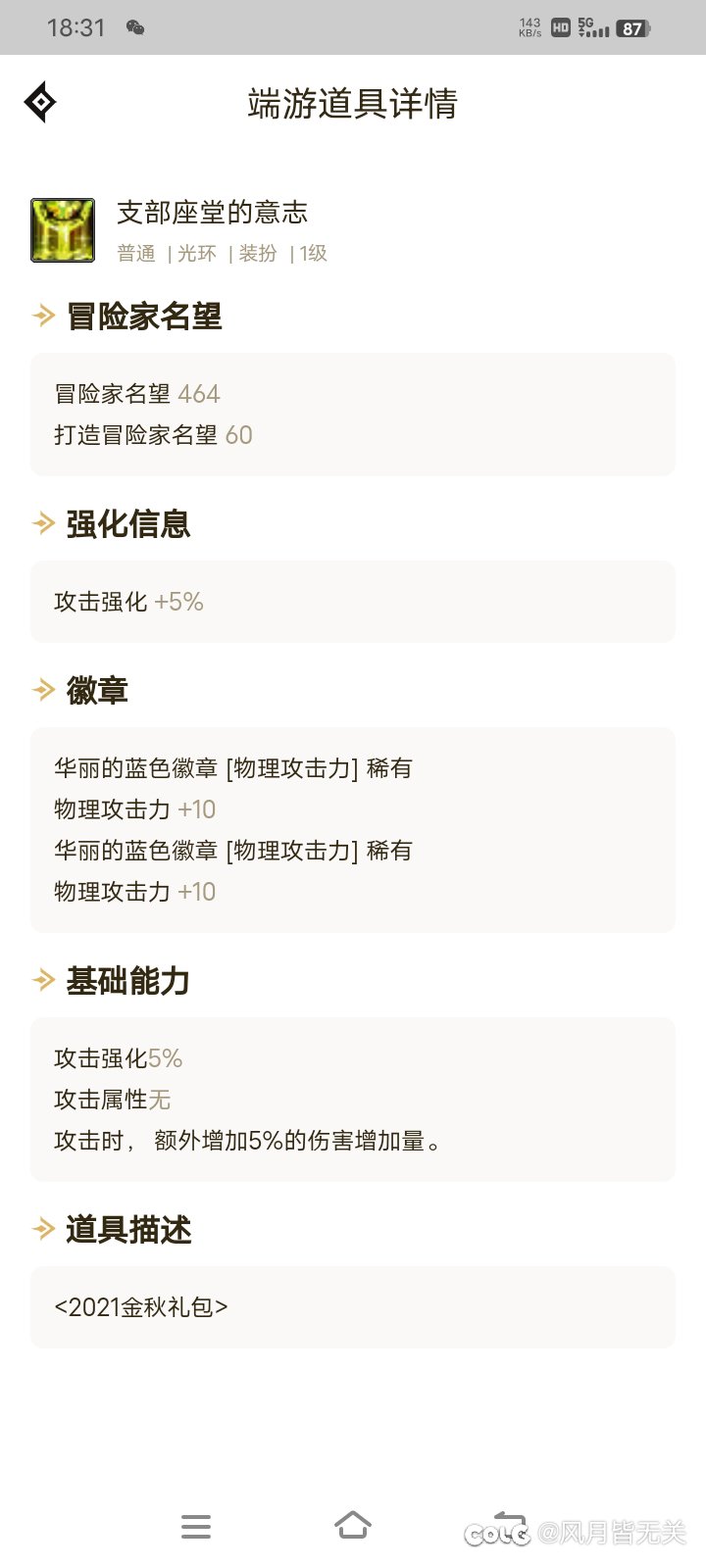706x1568 pixels.
Task: Tap the system back button in navigation bar
Action: click(510, 1526)
